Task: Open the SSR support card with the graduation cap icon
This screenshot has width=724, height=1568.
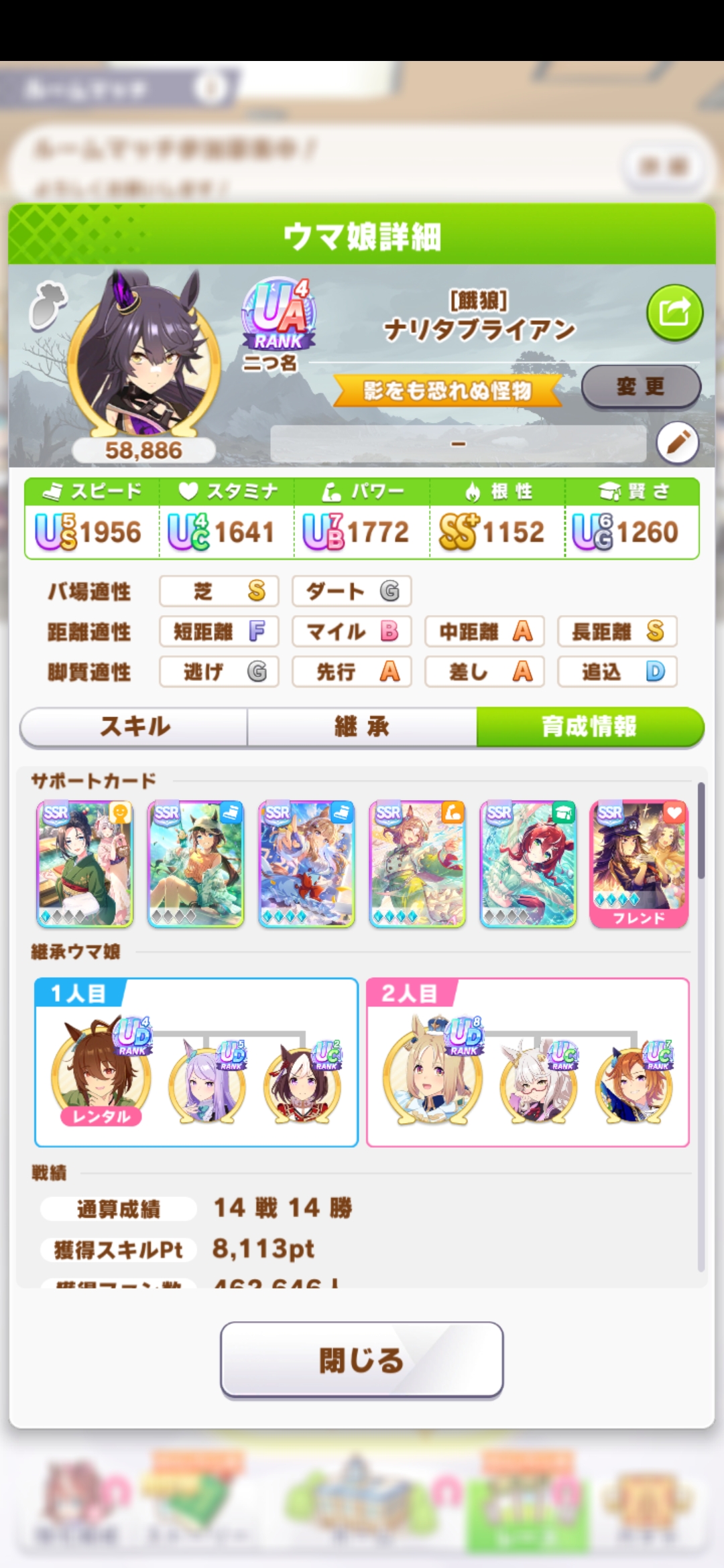Action: 528,864
